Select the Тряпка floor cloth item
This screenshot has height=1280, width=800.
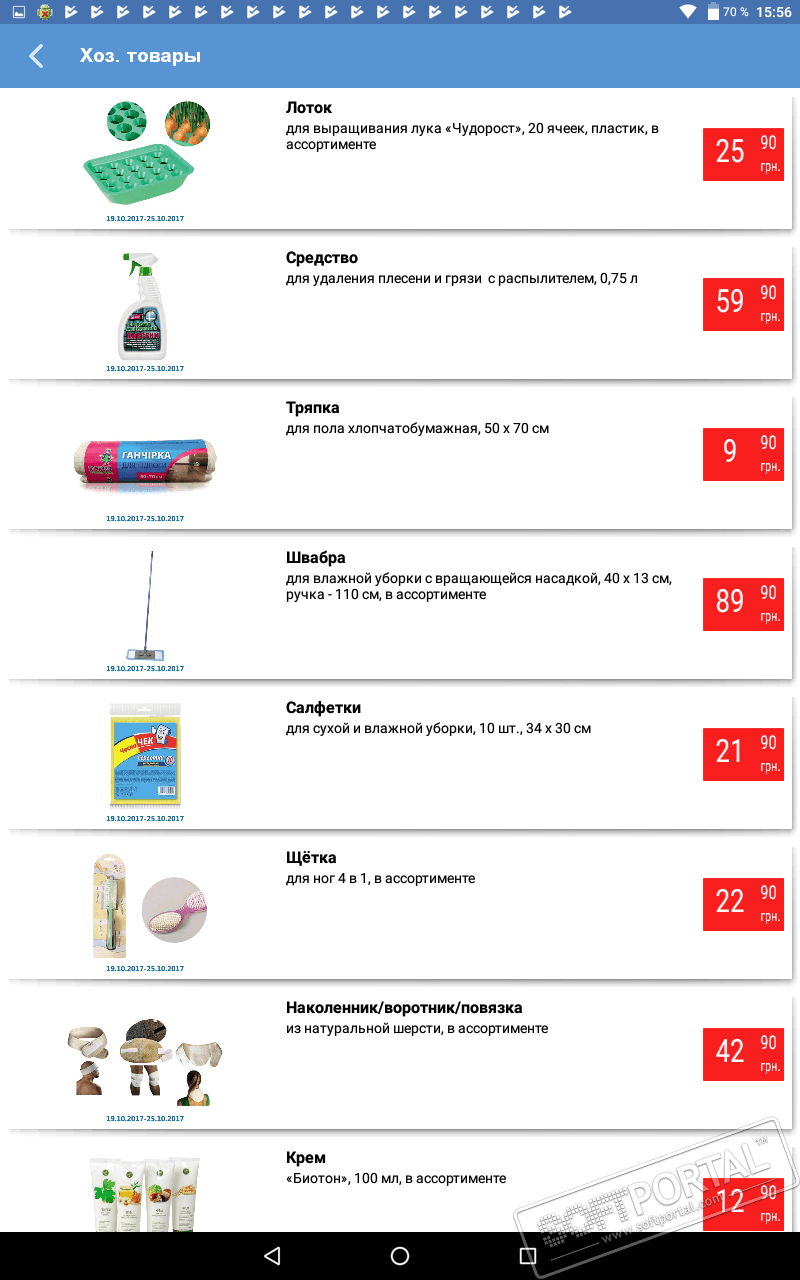400,460
